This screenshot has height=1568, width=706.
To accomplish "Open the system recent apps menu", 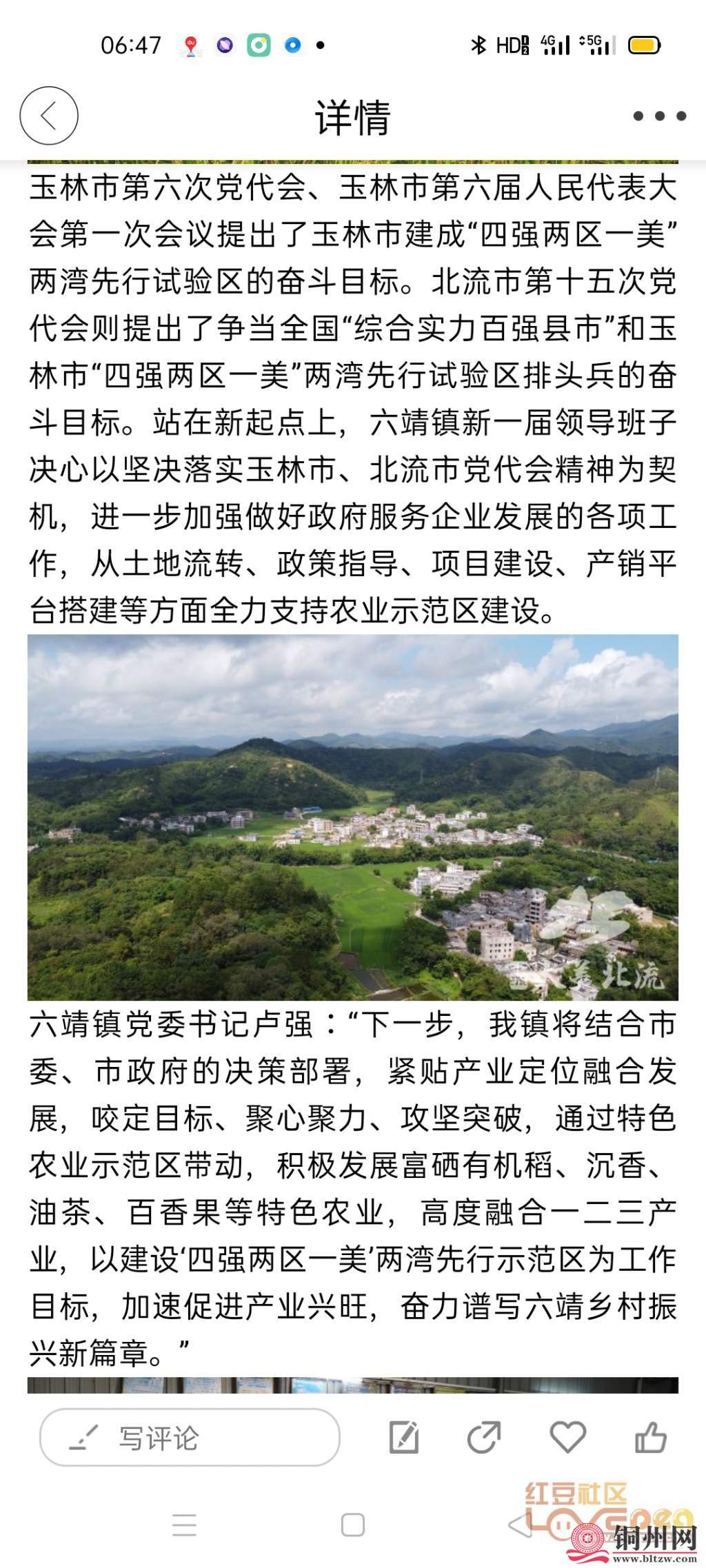I will (184, 1525).
